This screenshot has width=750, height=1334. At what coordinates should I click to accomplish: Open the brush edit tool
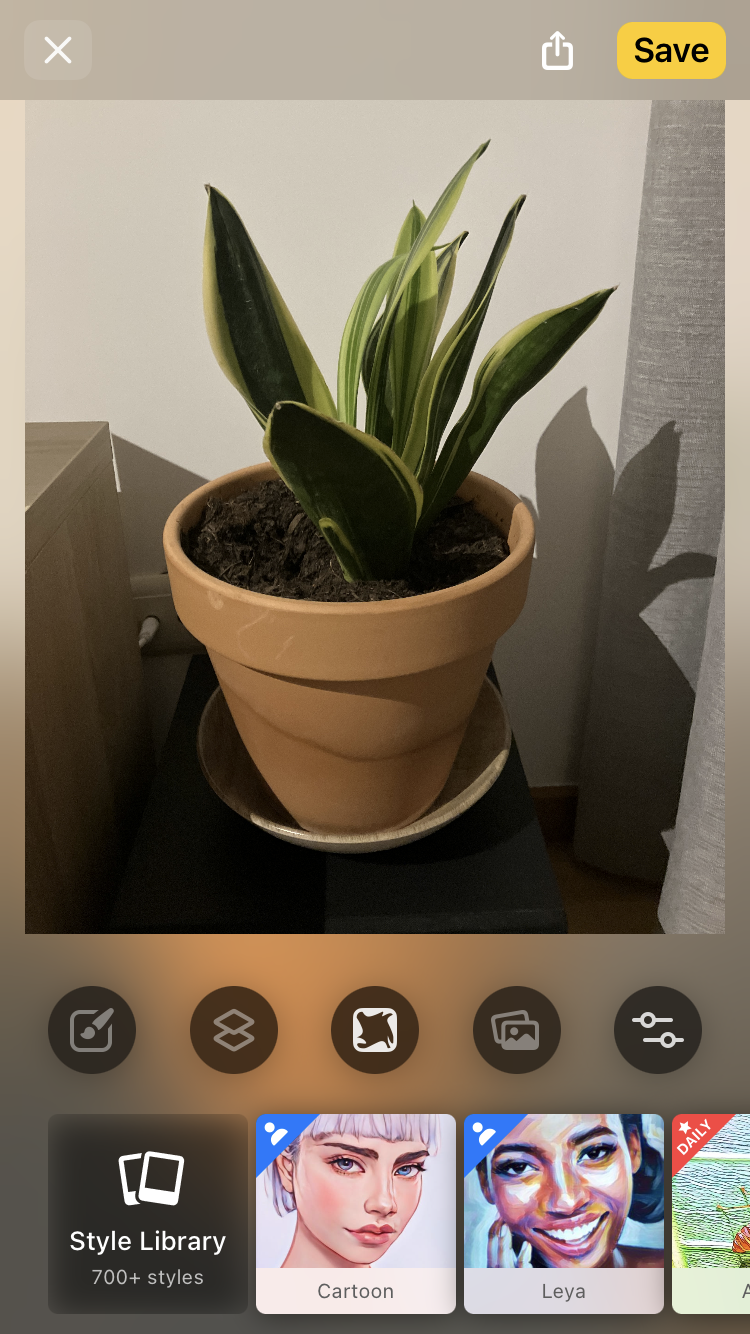click(x=92, y=1030)
